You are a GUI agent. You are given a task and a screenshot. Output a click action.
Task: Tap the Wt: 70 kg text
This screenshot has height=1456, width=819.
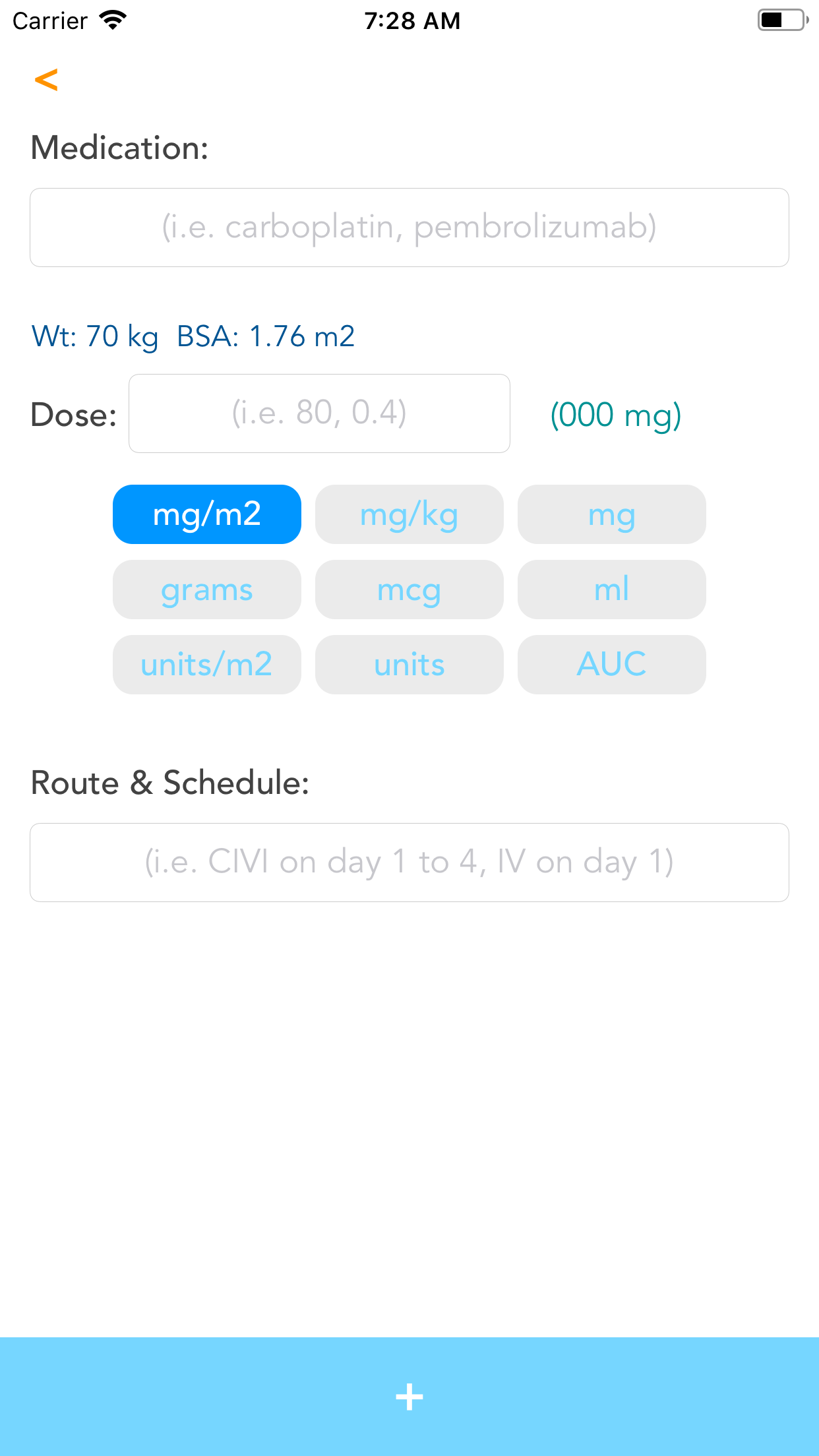[94, 336]
